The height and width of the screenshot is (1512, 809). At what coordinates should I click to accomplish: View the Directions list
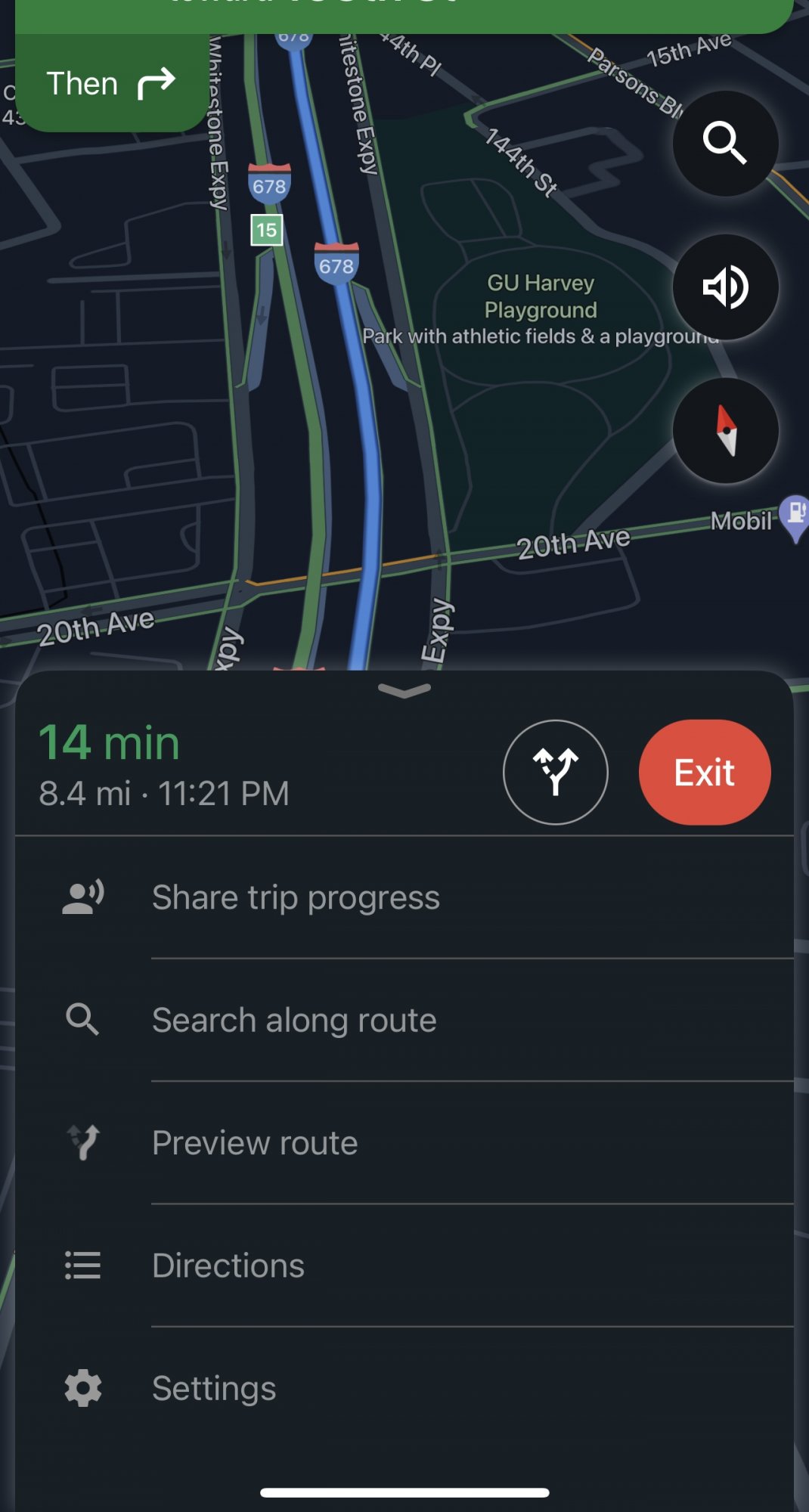[228, 1265]
